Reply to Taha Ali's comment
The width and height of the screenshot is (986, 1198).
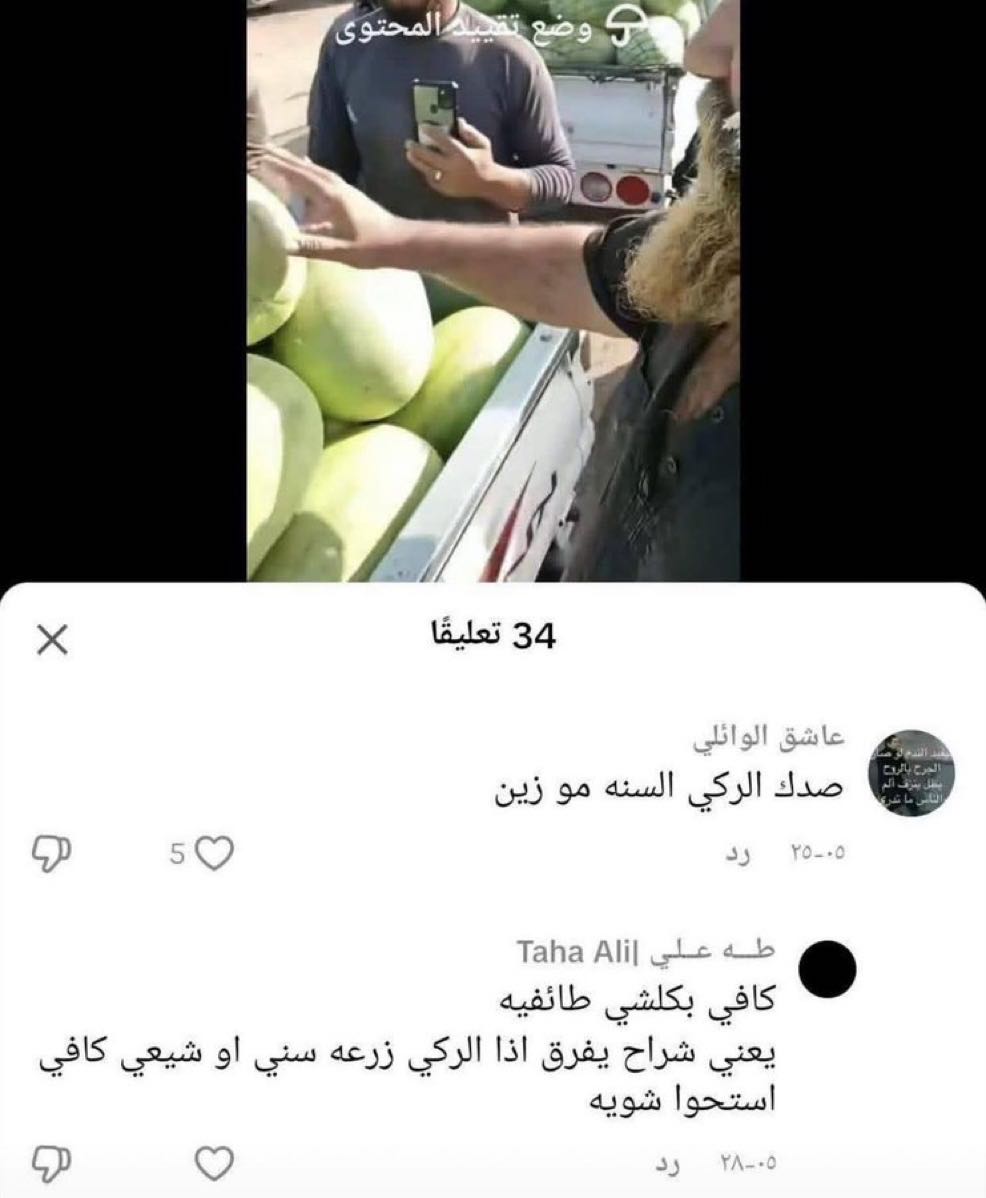pyautogui.click(x=668, y=1165)
